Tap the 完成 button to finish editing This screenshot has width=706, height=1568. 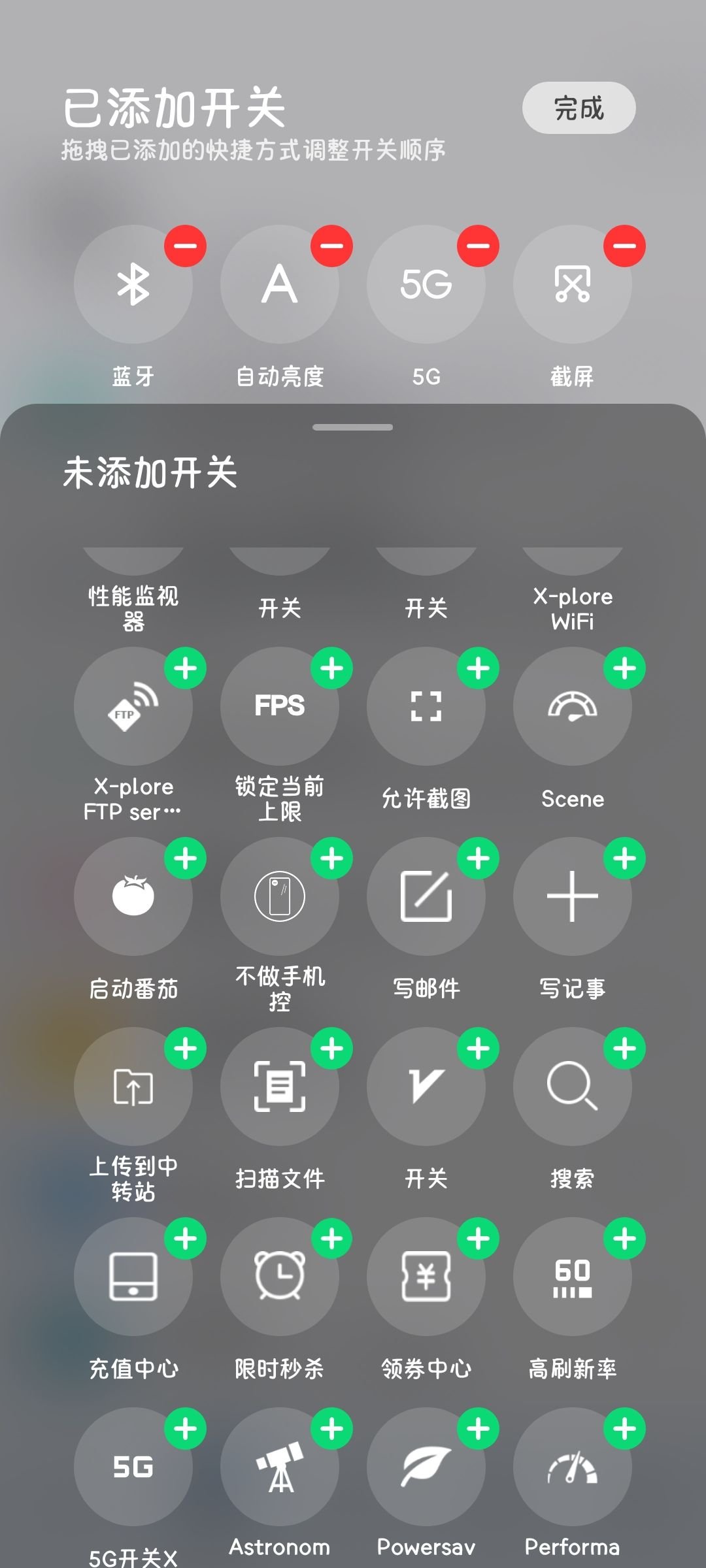click(579, 108)
